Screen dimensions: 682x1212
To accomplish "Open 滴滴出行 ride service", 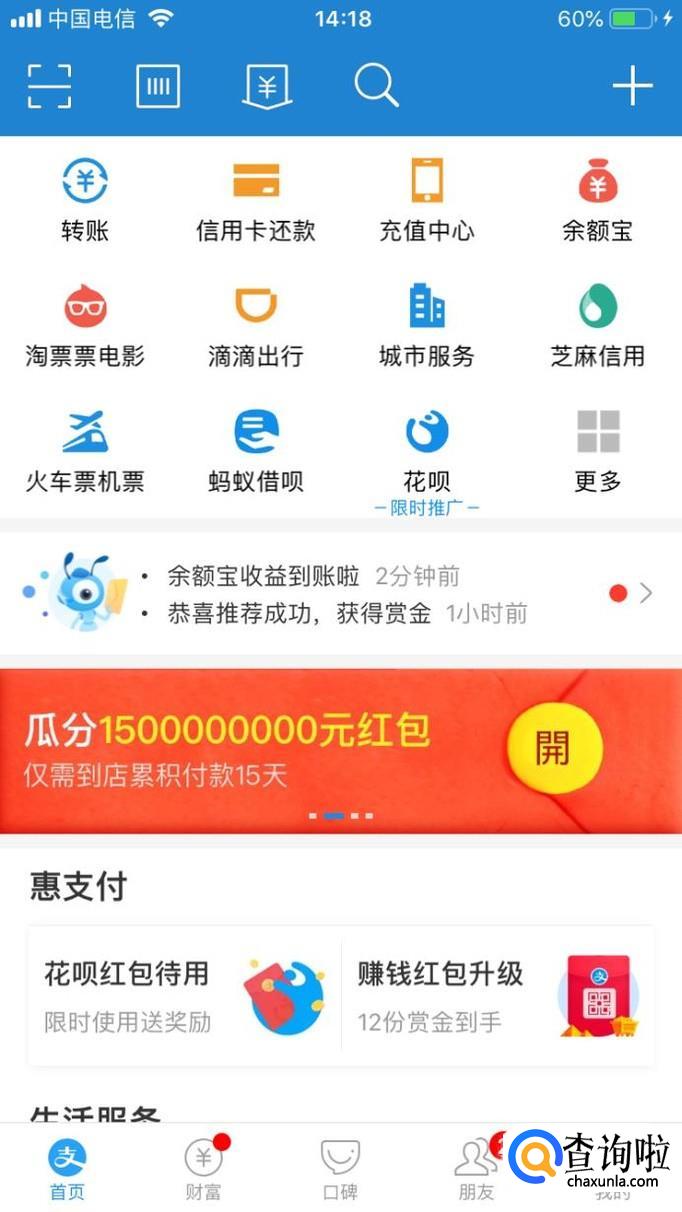I will [256, 325].
